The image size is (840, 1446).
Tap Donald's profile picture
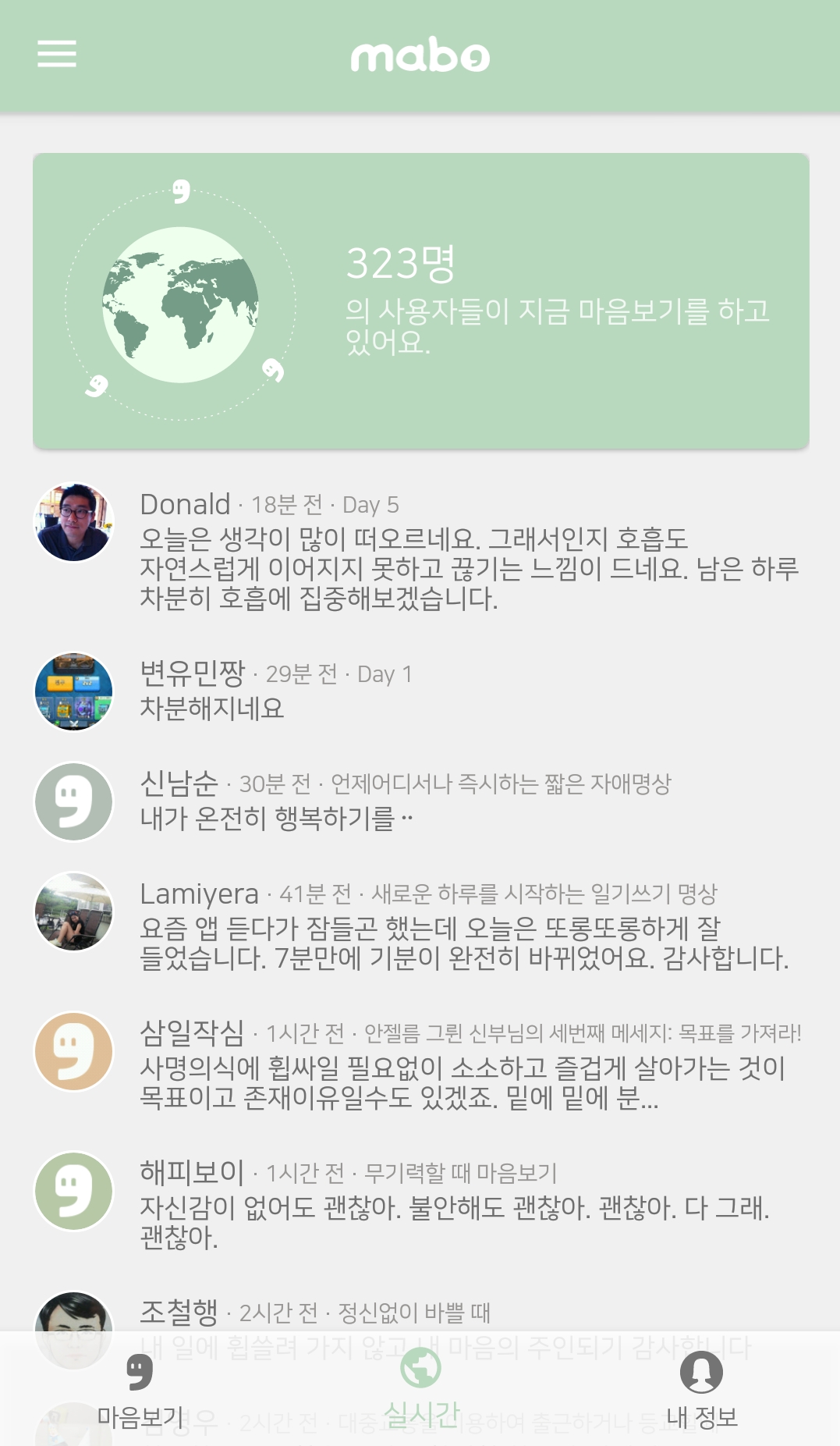74,522
